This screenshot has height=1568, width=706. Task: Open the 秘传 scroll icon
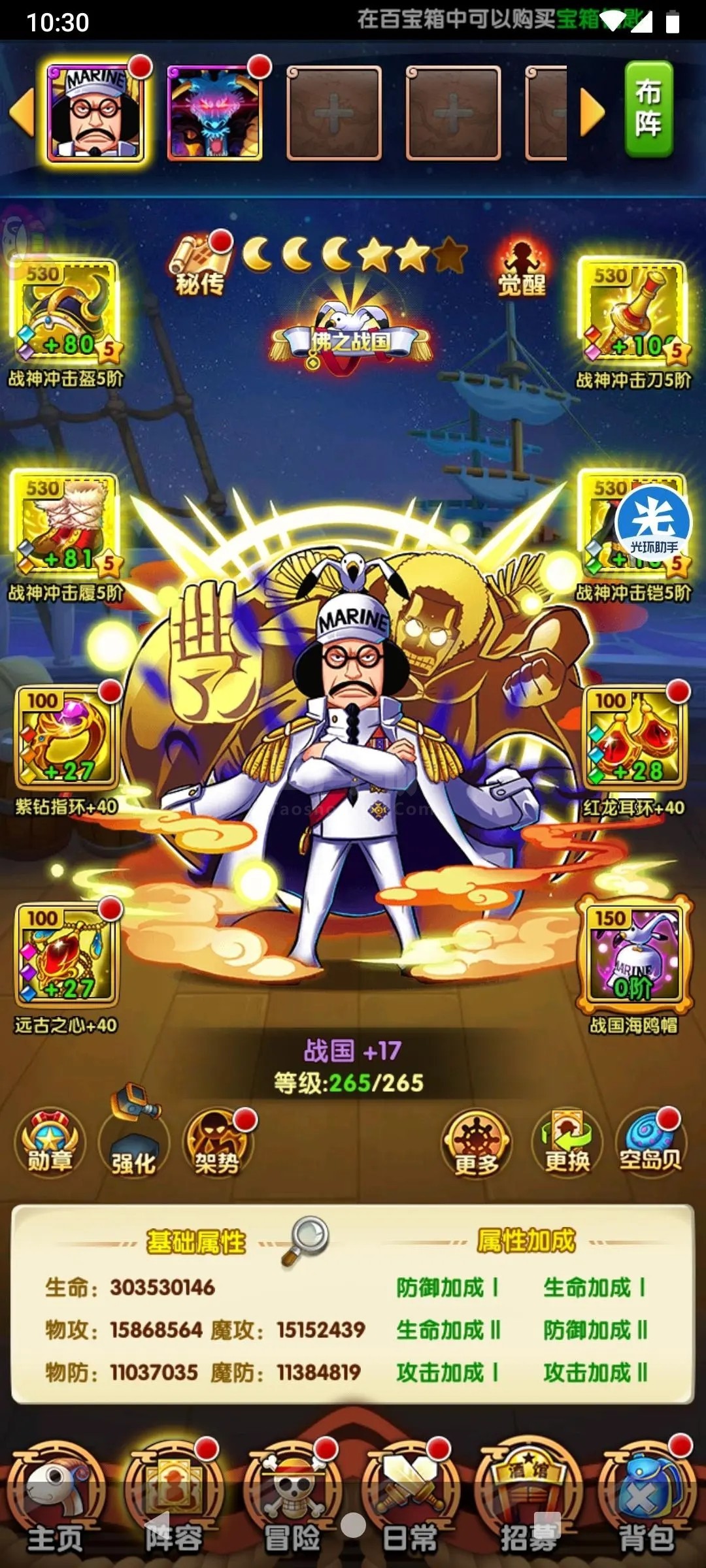(200, 265)
